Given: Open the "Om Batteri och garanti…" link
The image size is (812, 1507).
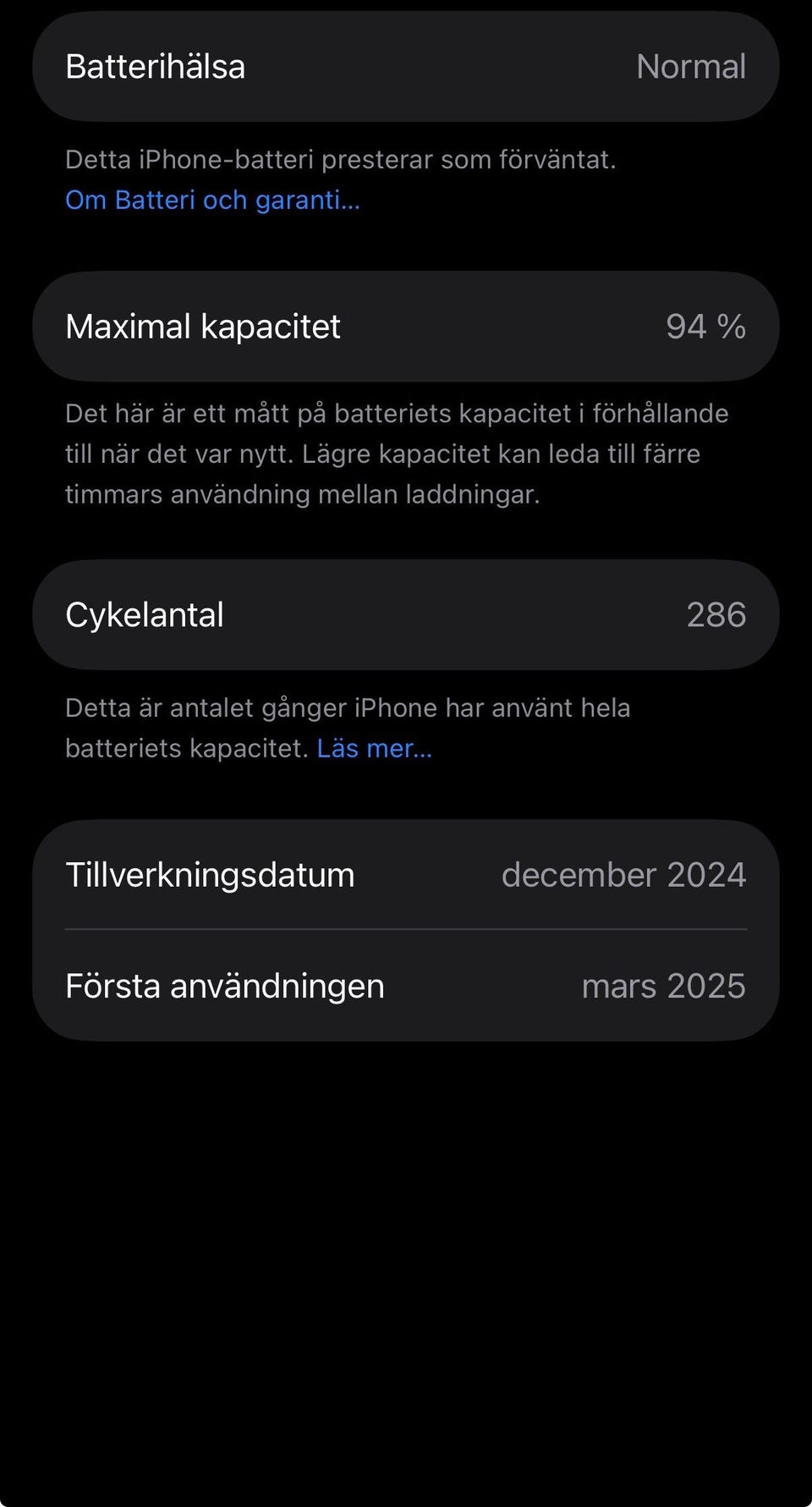Looking at the screenshot, I should click(212, 200).
